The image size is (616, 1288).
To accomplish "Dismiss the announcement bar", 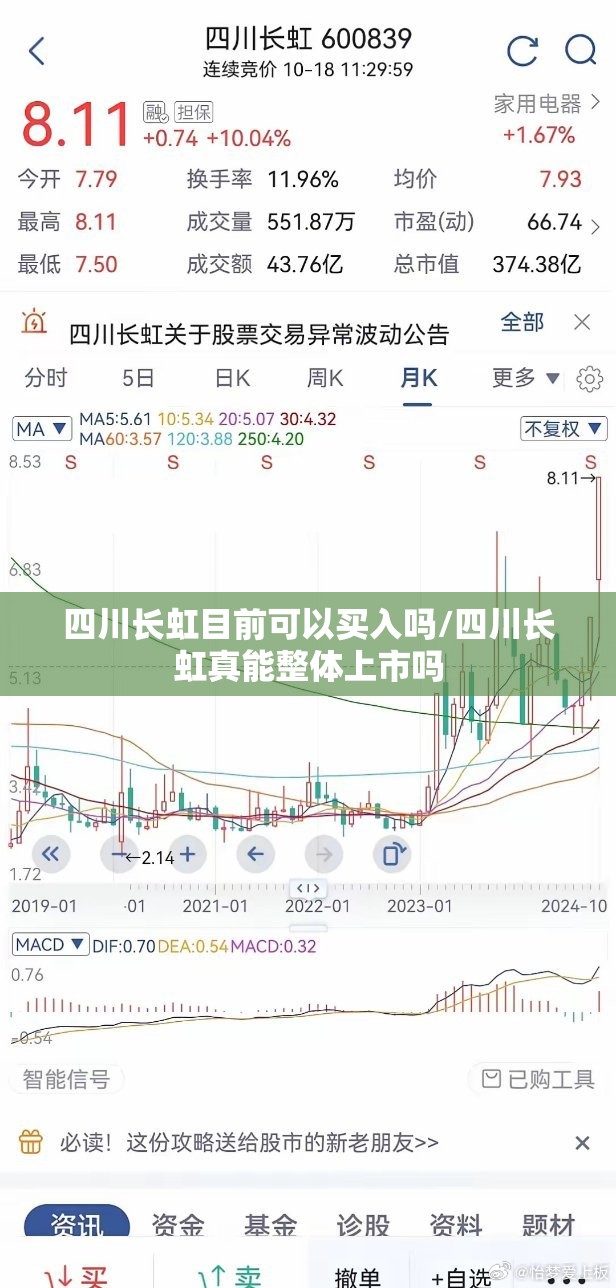I will coord(582,323).
